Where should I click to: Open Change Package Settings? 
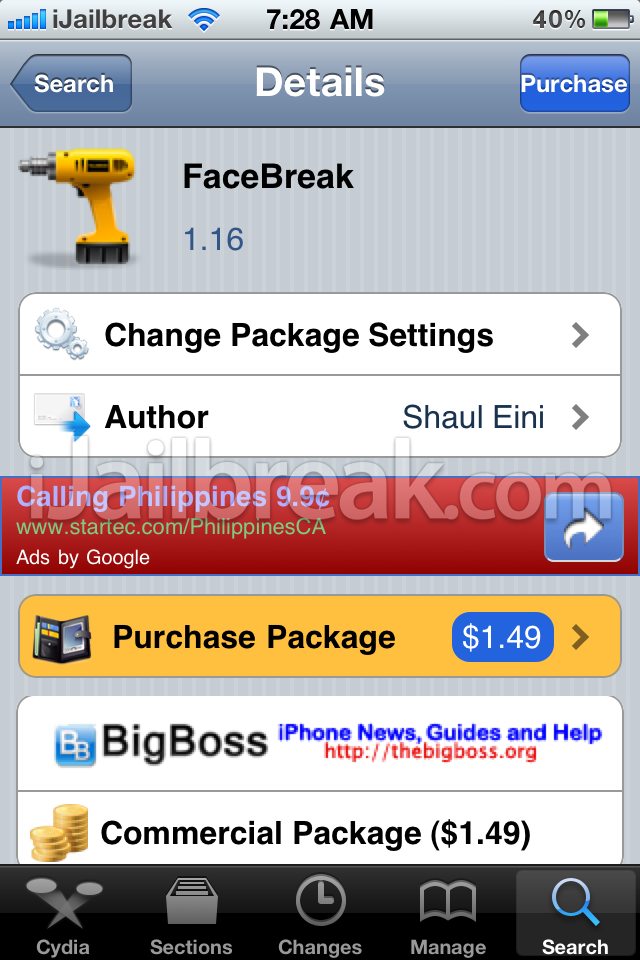[x=320, y=335]
